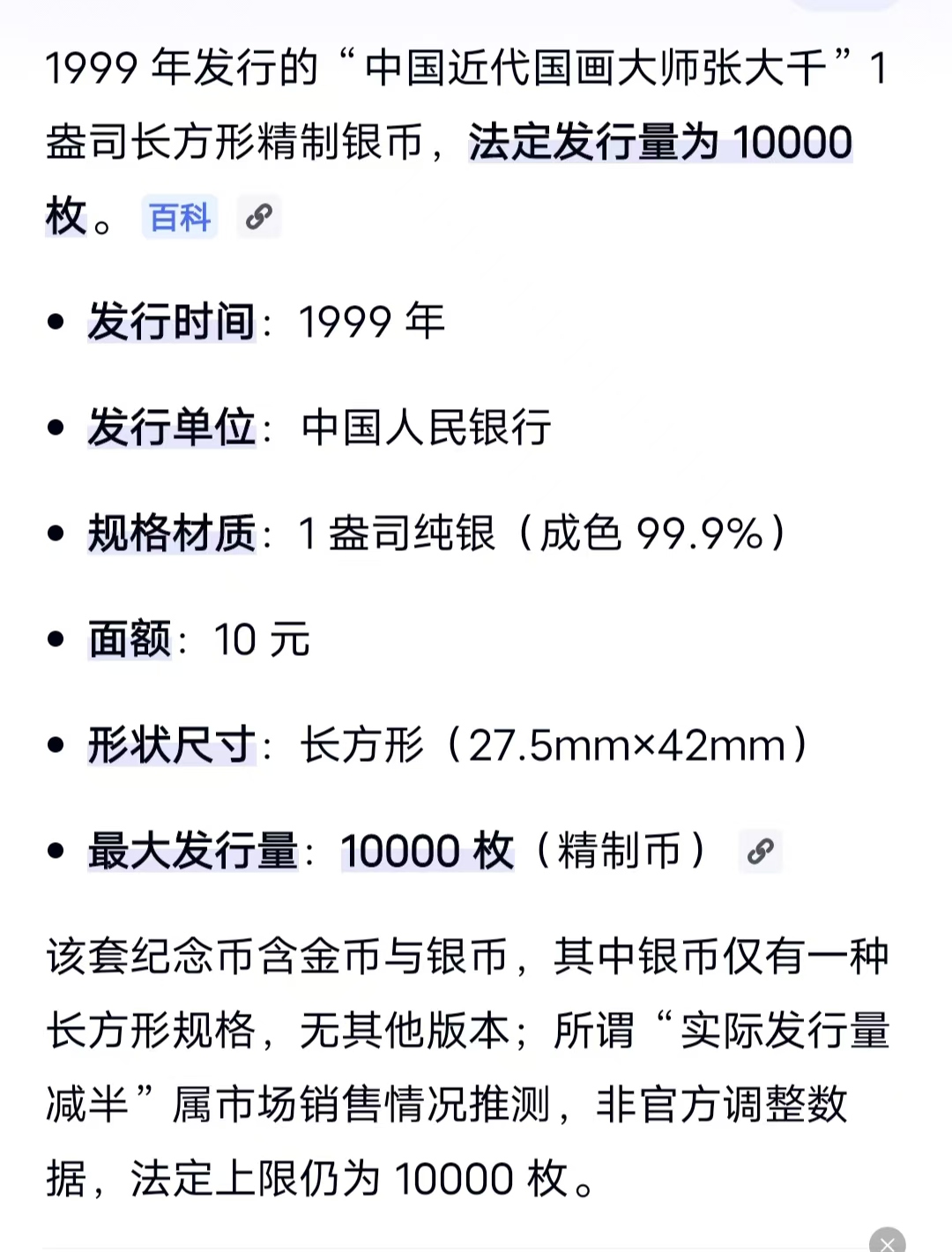Tap the highlighted term 规格材质

pos(172,533)
